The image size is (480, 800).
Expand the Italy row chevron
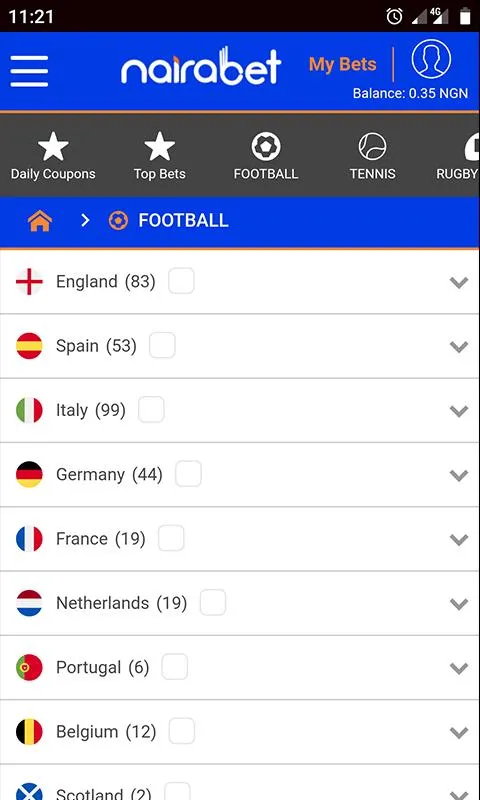[459, 411]
